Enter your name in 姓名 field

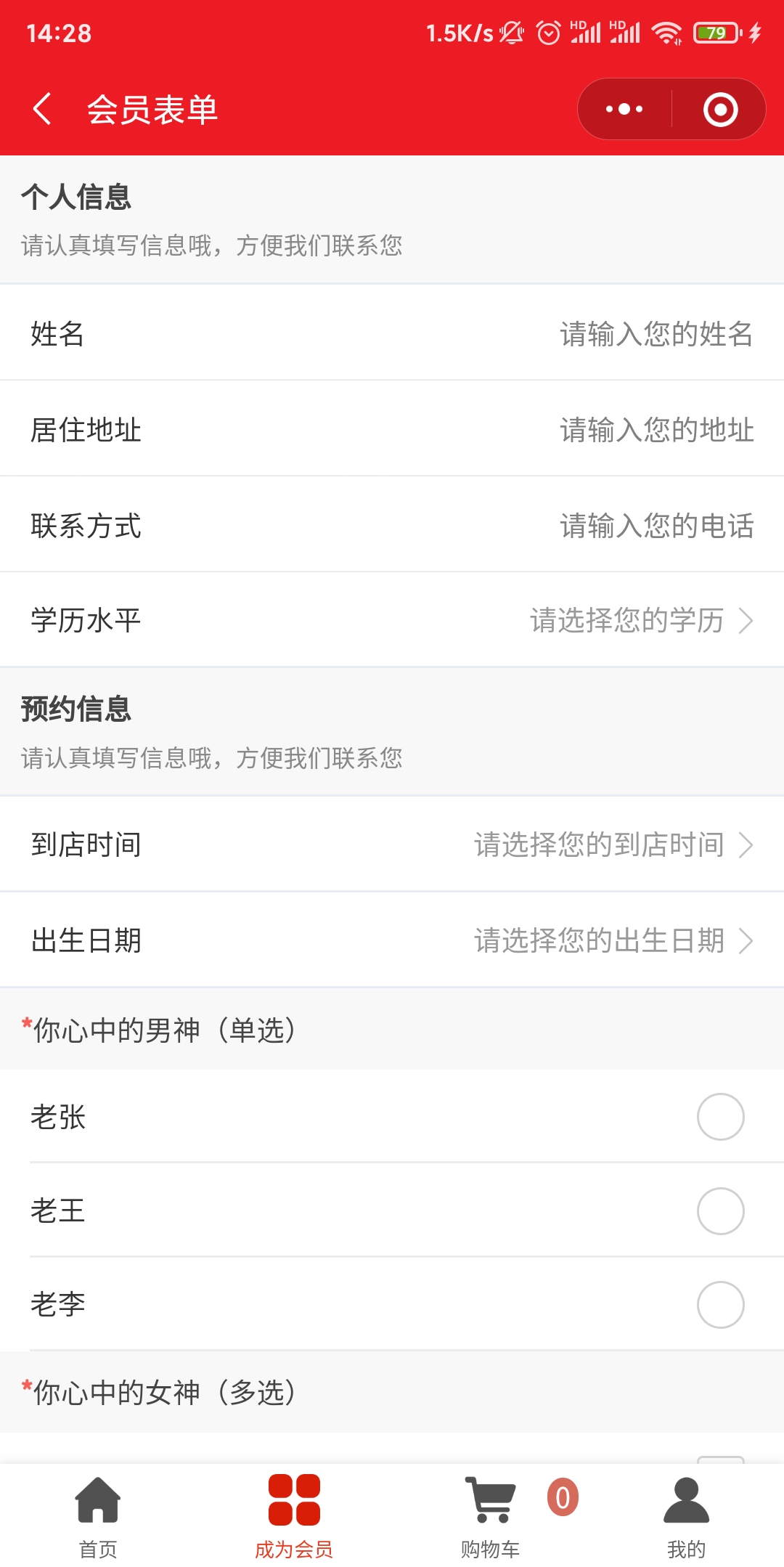[x=656, y=334]
